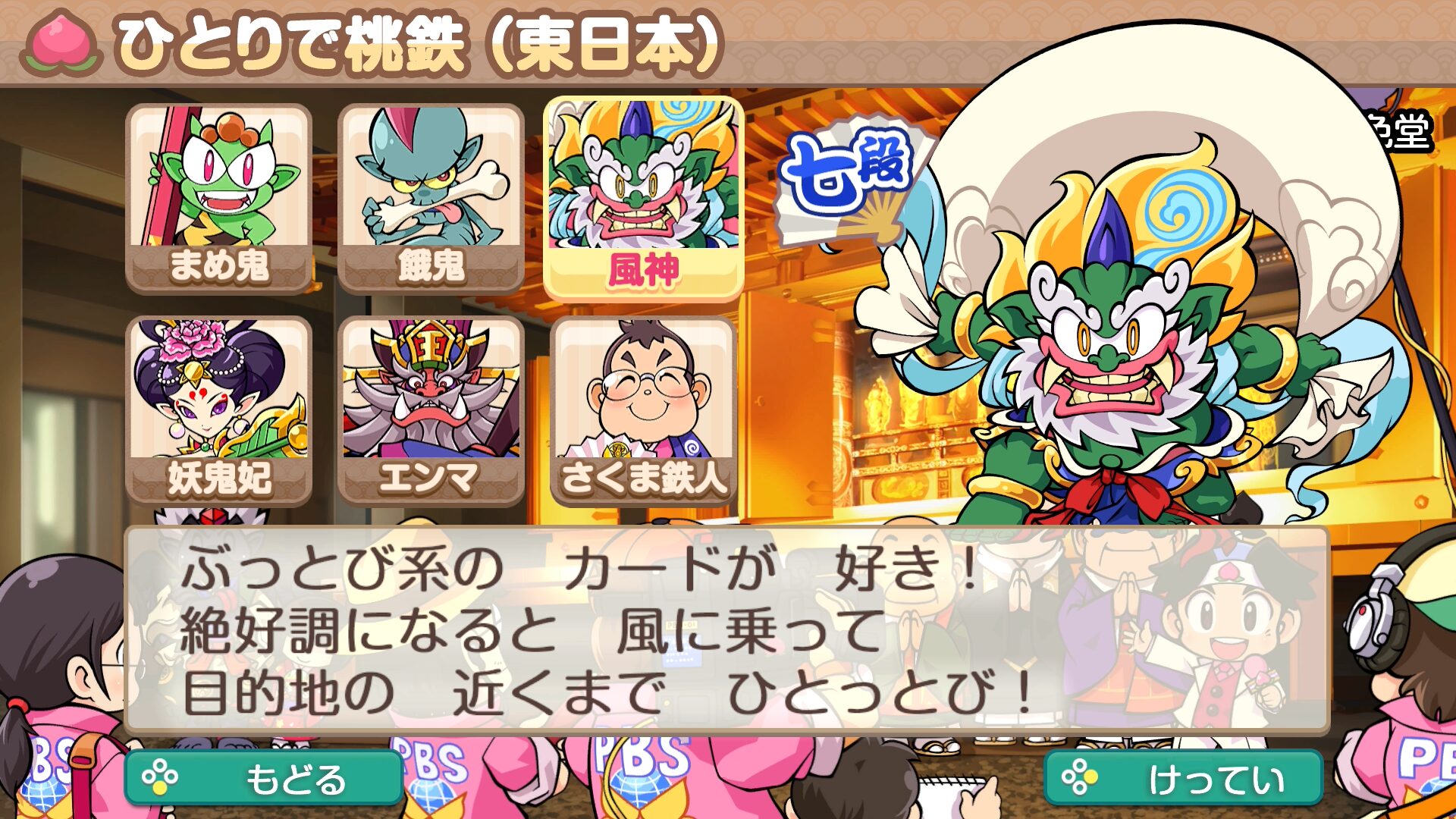
Task: Pick the 風神 opponent card
Action: tap(643, 199)
